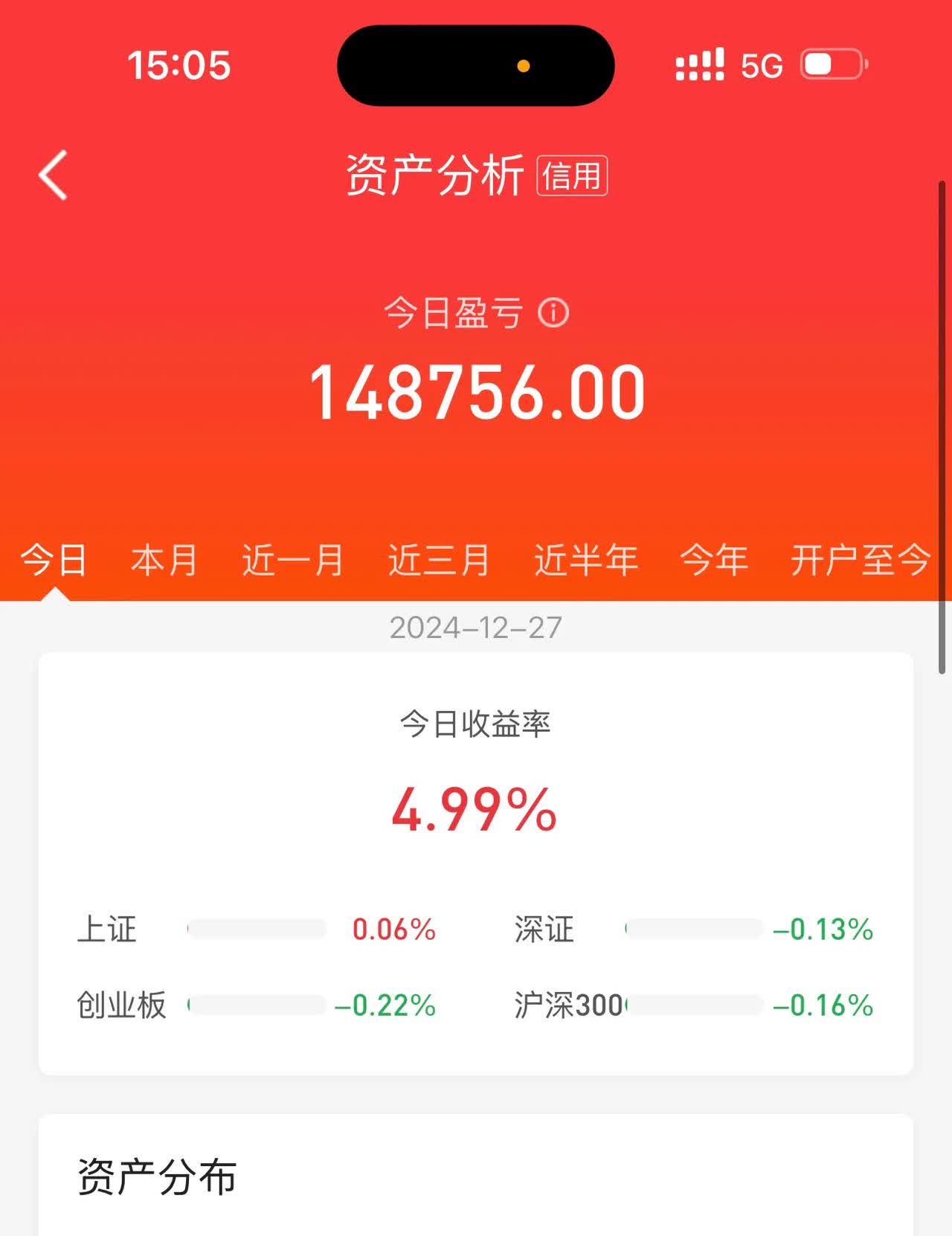Tap the 5G network indicator
952x1236 pixels.
pos(760,66)
